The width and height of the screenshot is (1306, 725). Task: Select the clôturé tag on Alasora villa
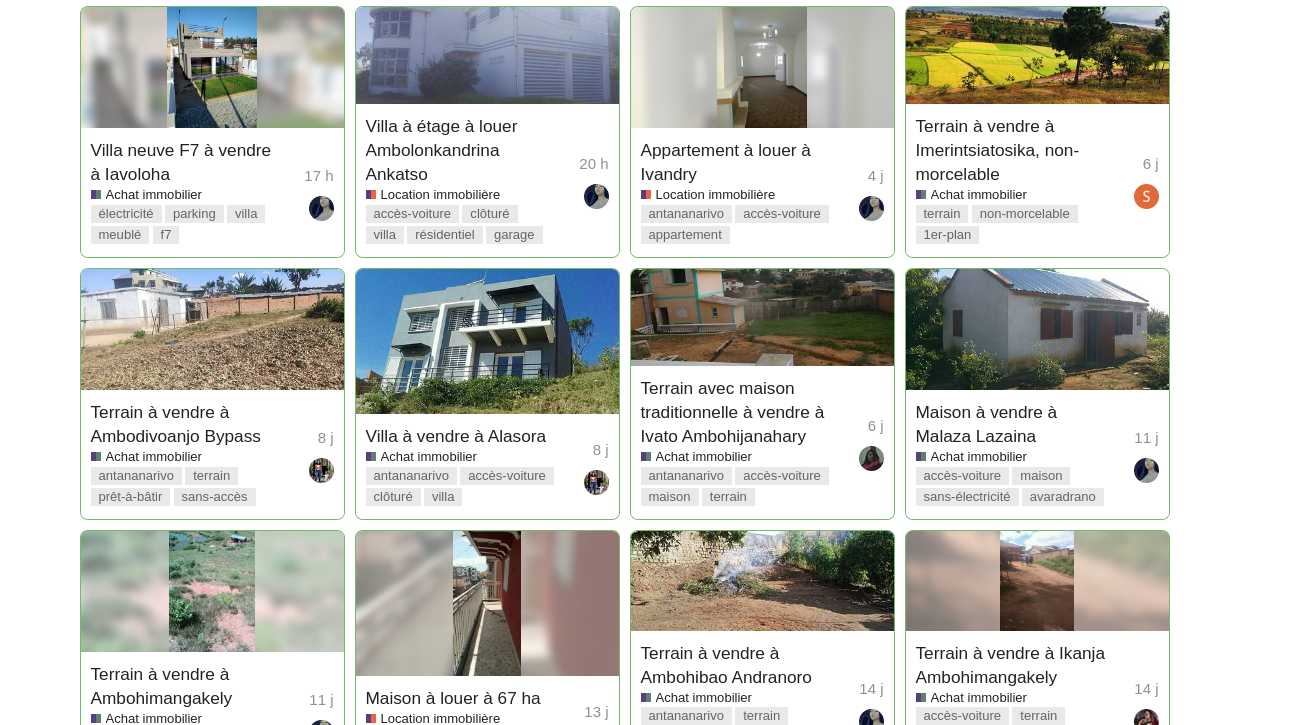tap(393, 497)
